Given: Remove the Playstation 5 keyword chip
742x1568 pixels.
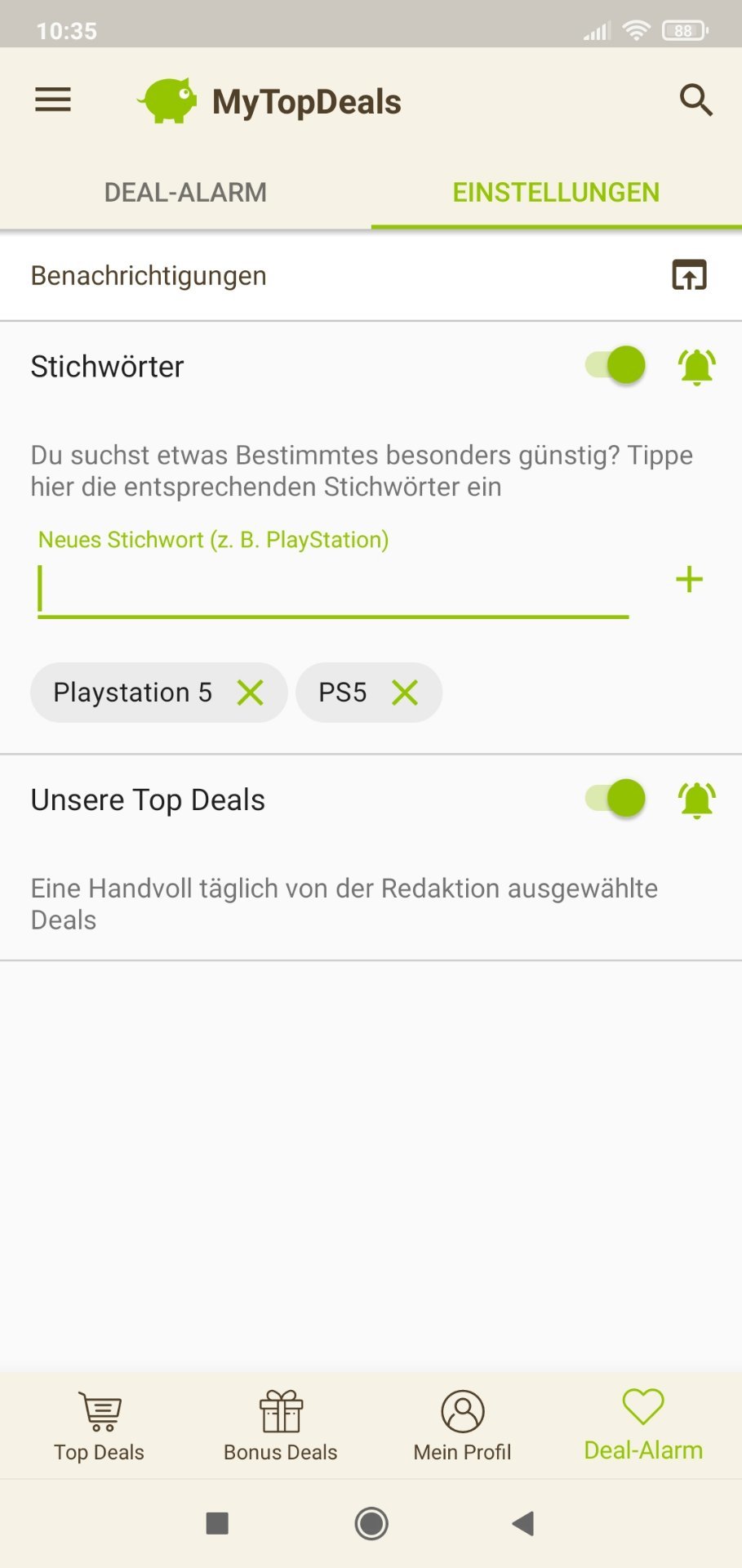Looking at the screenshot, I should click(x=250, y=693).
